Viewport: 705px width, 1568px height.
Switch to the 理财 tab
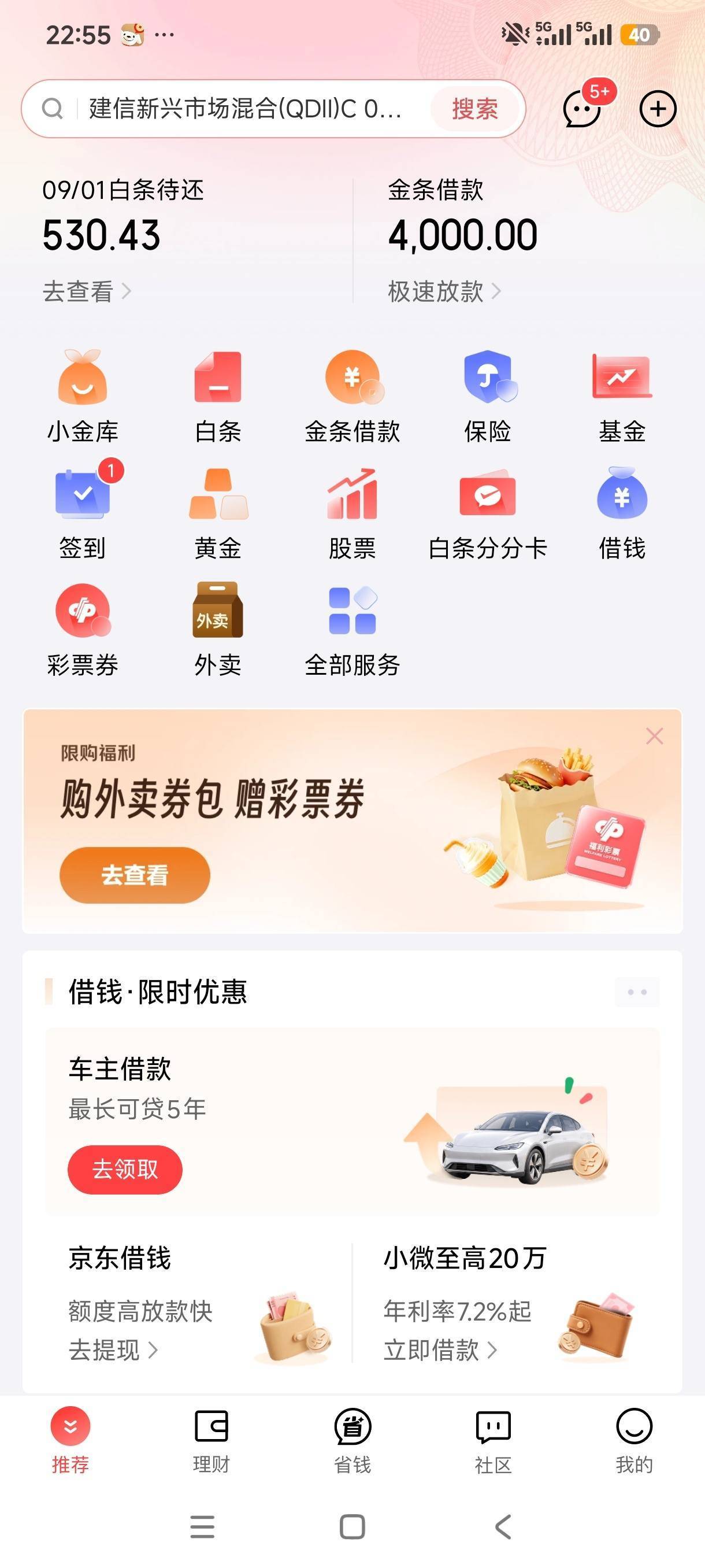[211, 1441]
